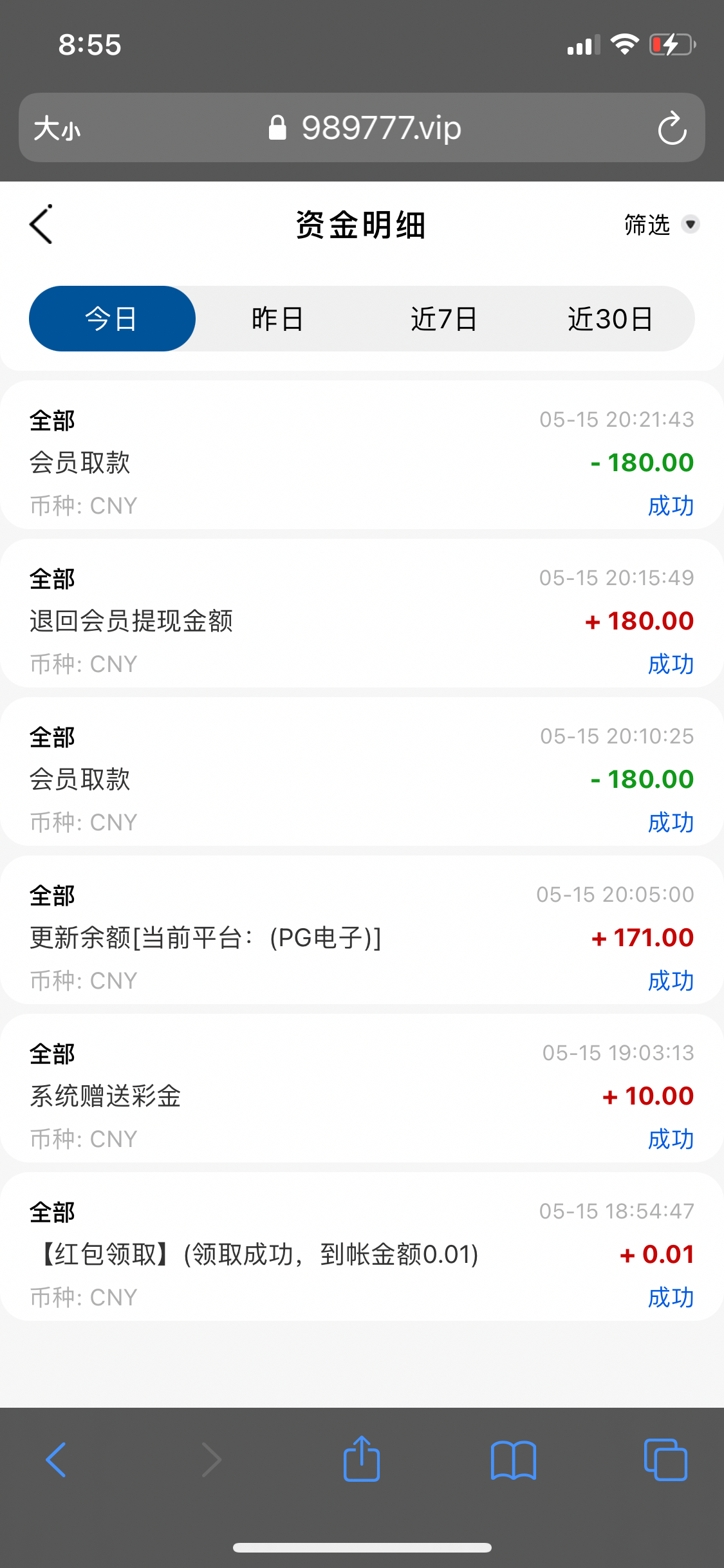
Task: Navigate back using the page's back arrow
Action: [x=41, y=225]
